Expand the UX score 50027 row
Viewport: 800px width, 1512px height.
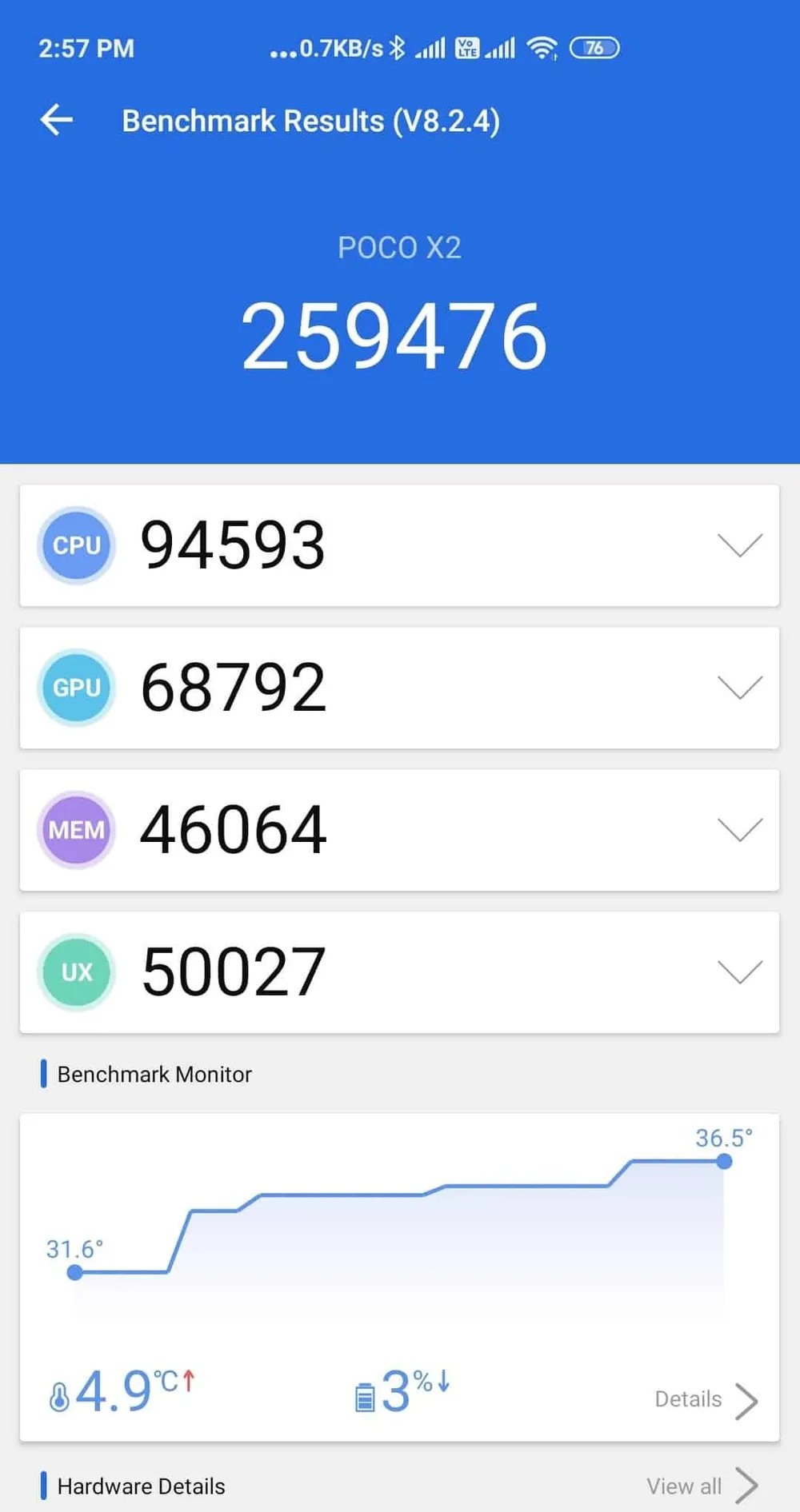tap(739, 972)
